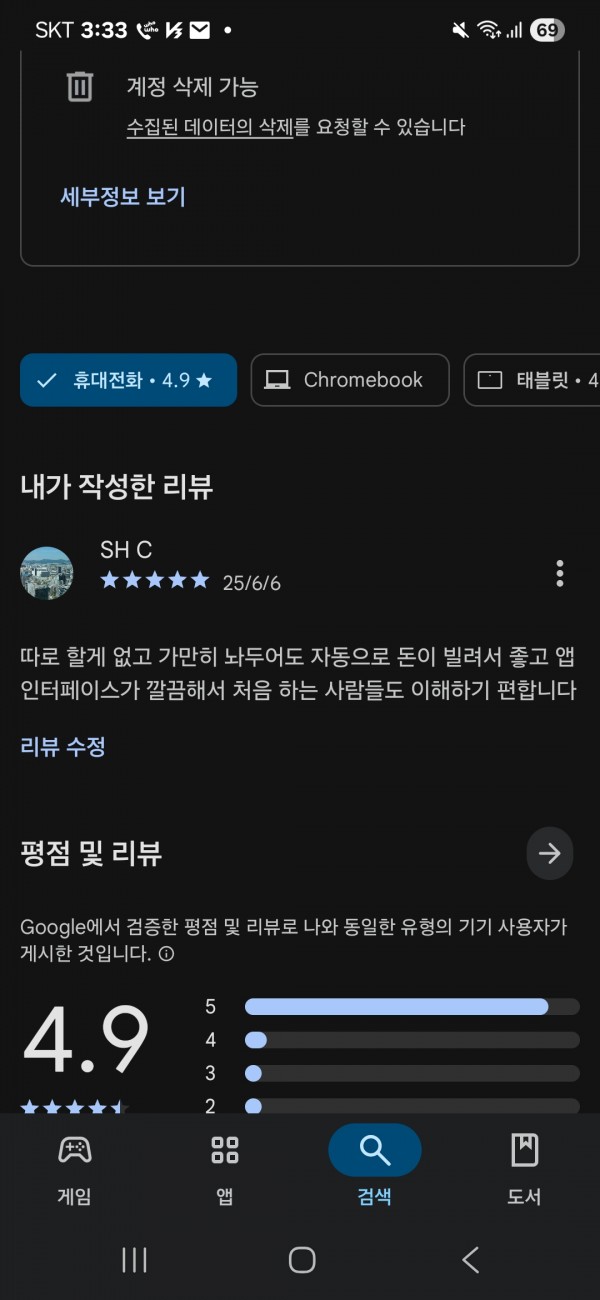This screenshot has height=1300, width=600.
Task: Tap the 세부정보 보기 link
Action: click(x=123, y=197)
